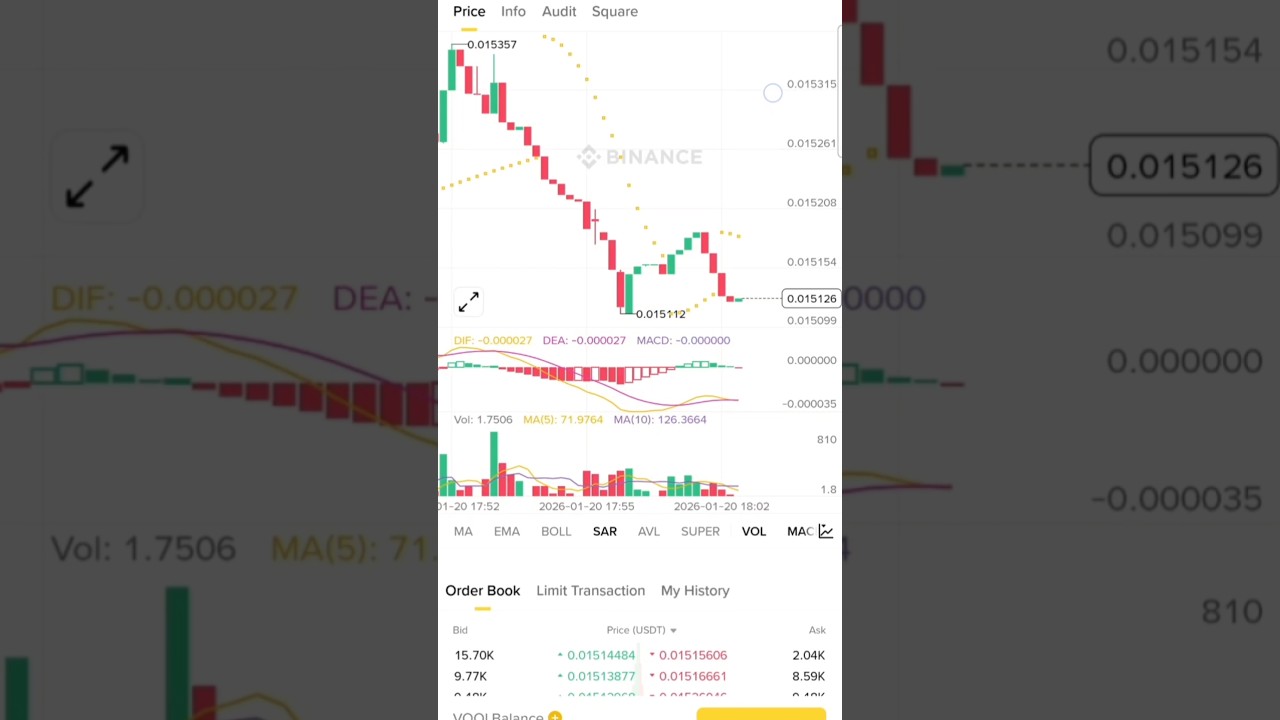Screen dimensions: 1280x720
Task: Toggle the VOL indicator
Action: click(x=754, y=532)
